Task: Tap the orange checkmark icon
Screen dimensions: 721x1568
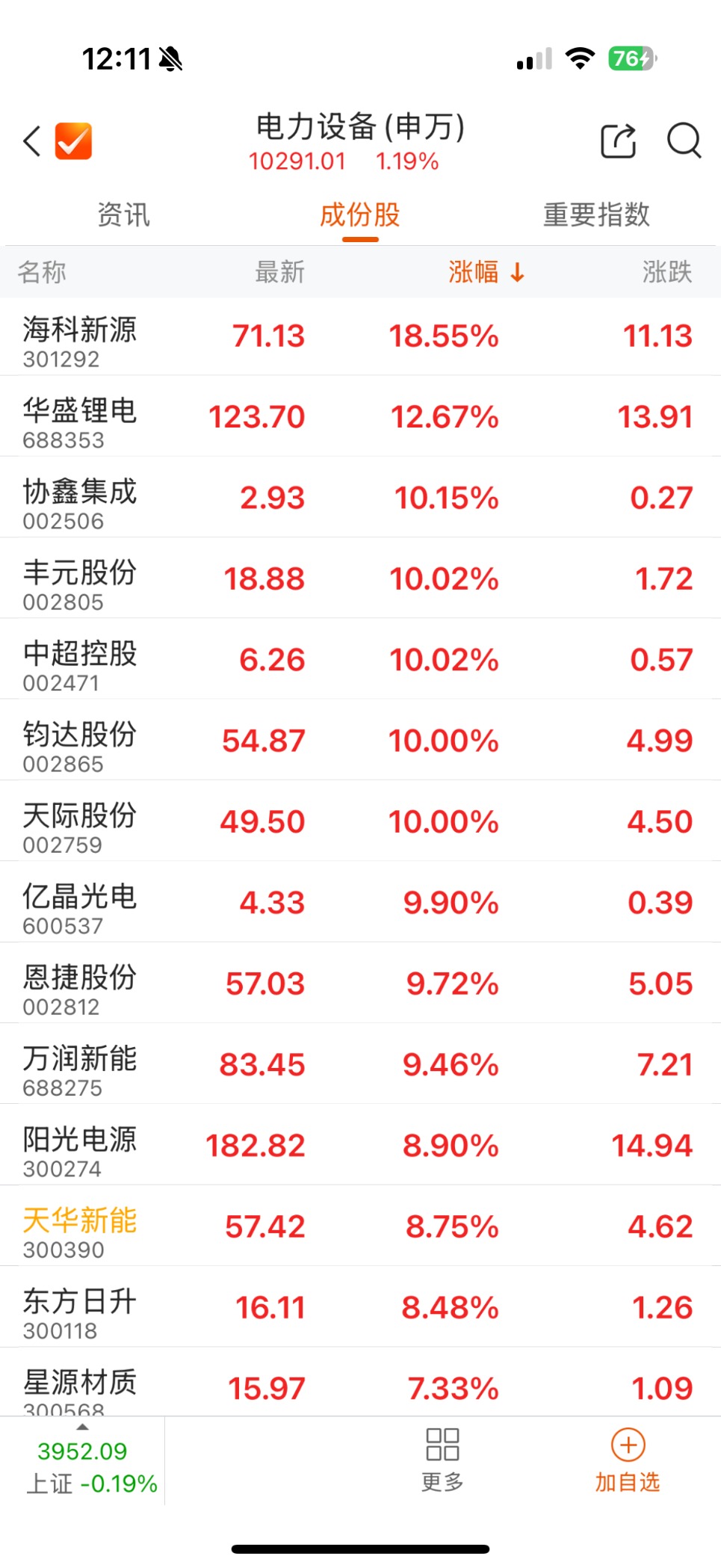Action: coord(73,141)
